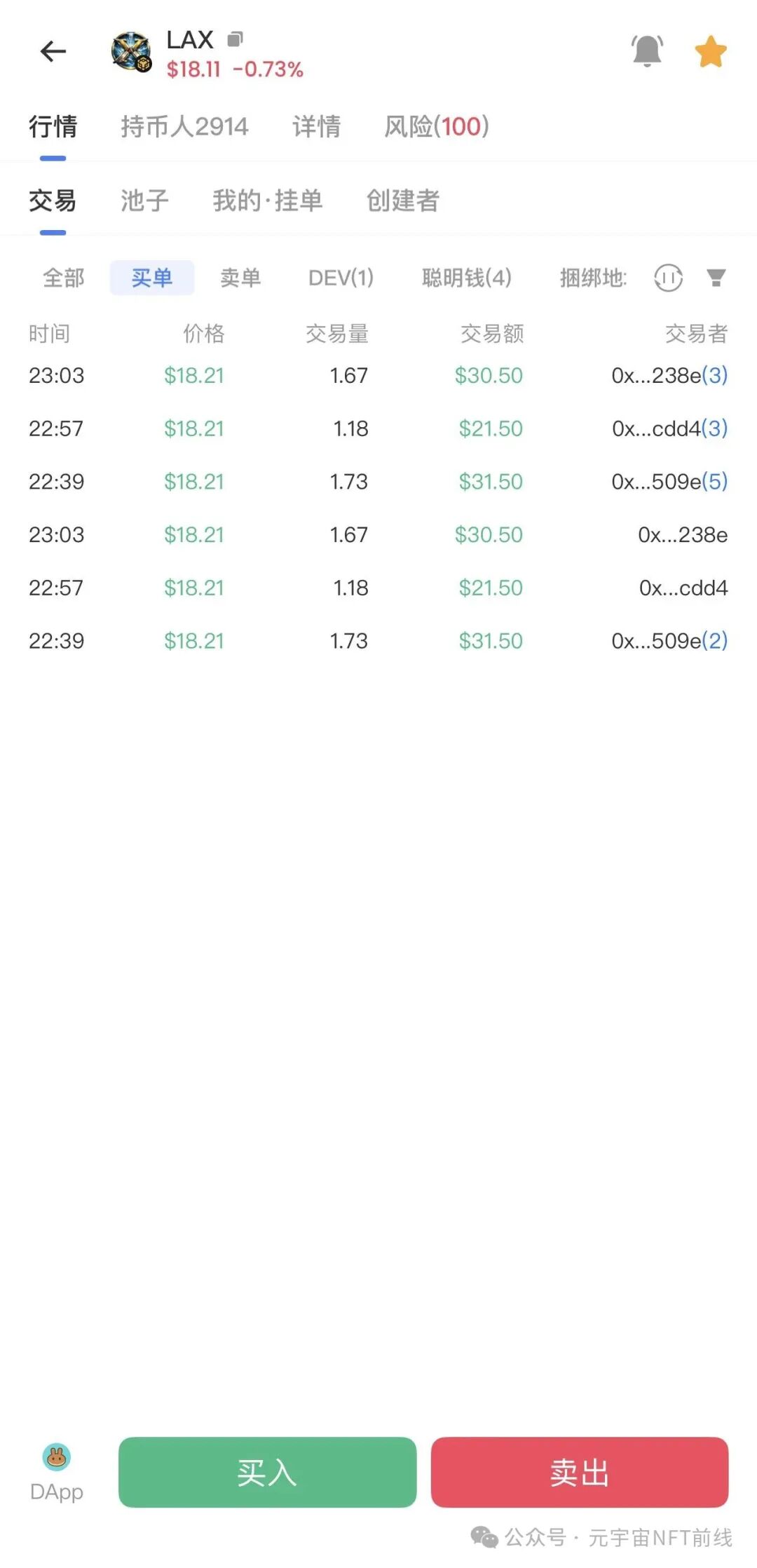The width and height of the screenshot is (757, 1568).
Task: Filter trades by DEV(1)
Action: [341, 278]
